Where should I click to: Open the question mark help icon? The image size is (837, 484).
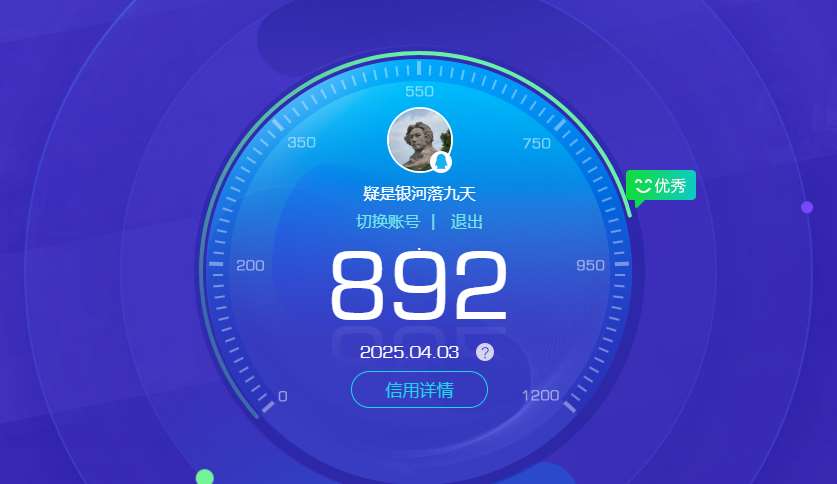point(485,352)
